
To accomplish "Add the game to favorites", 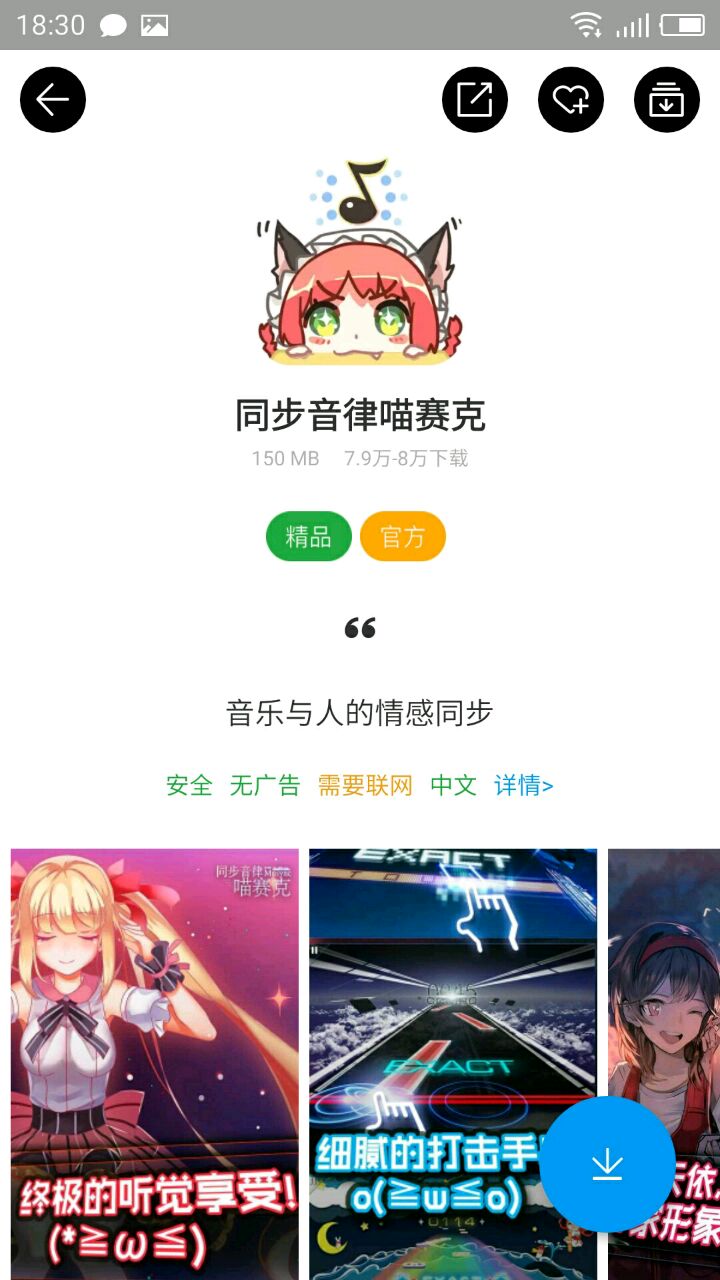I will pos(571,100).
